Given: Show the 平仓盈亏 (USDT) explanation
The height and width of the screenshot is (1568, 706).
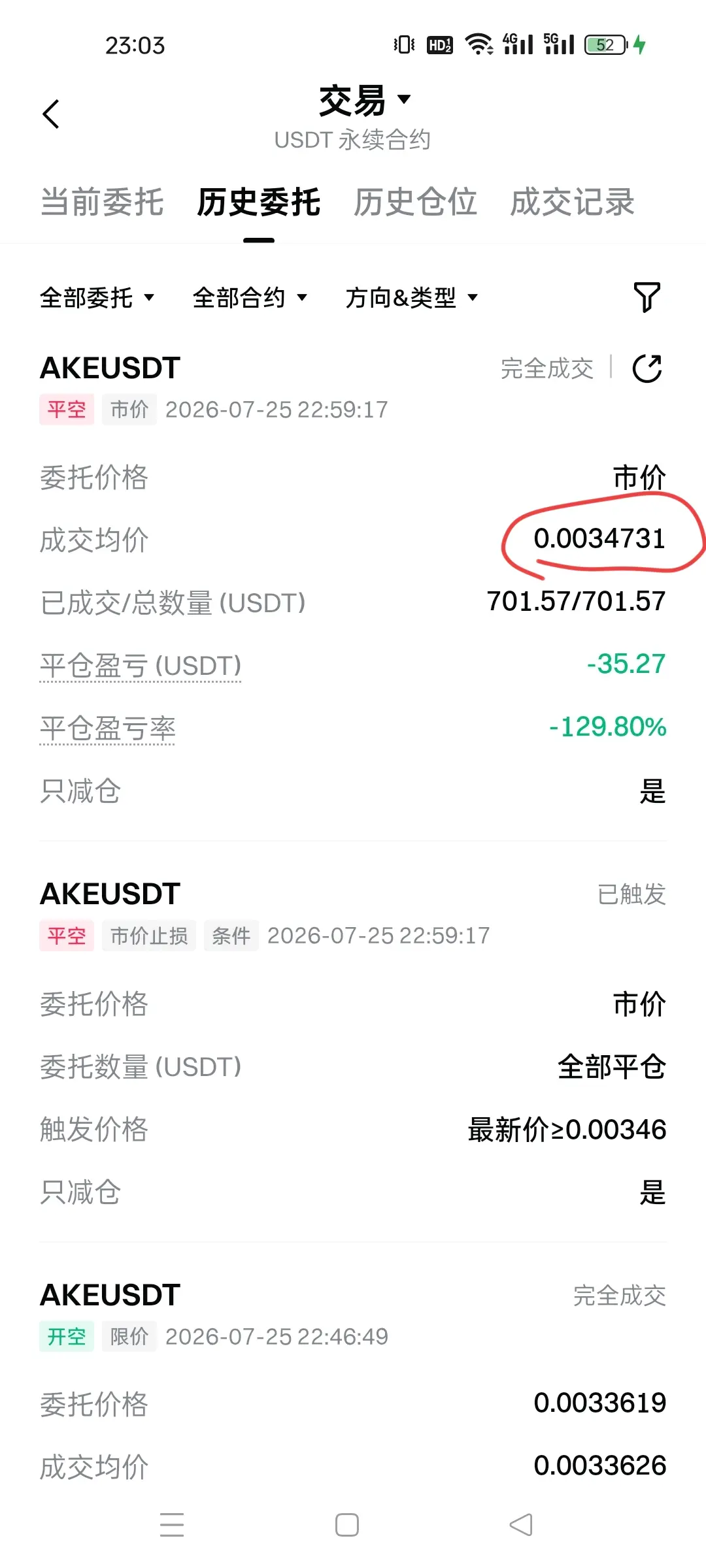Looking at the screenshot, I should (141, 666).
